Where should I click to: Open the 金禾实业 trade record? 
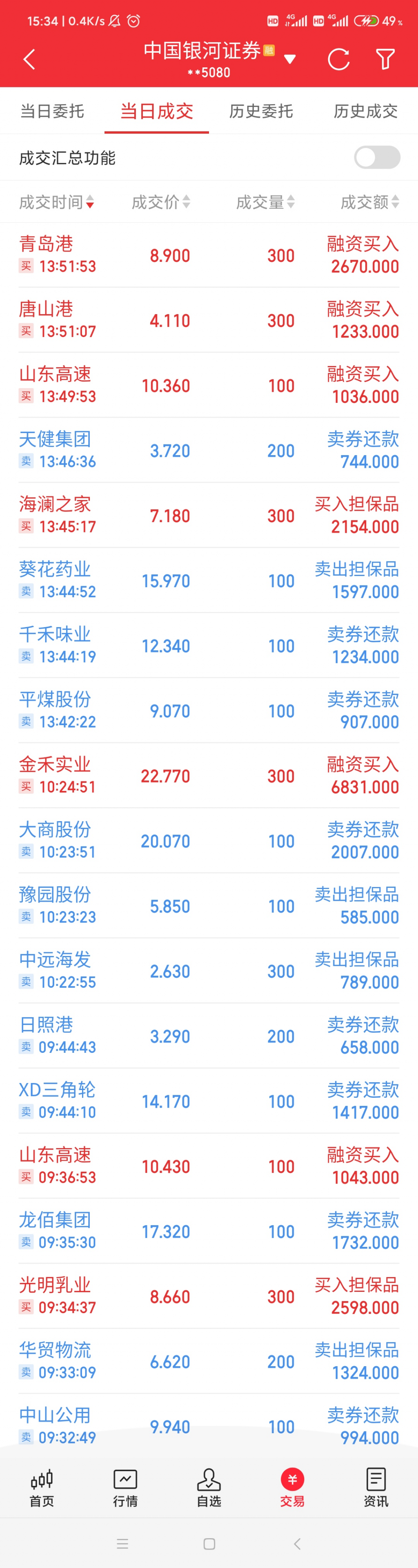pos(209,776)
